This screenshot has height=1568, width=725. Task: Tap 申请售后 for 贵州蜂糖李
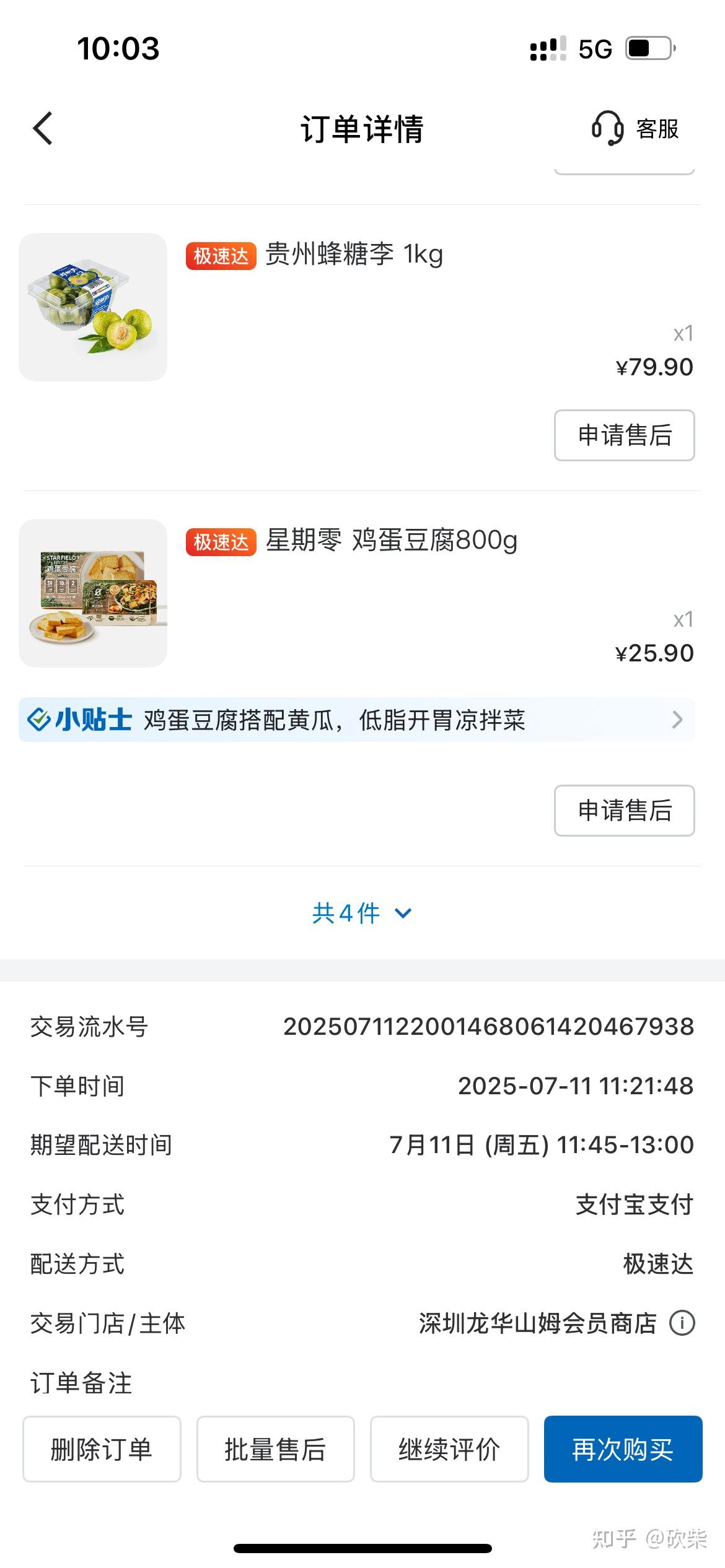pyautogui.click(x=624, y=435)
